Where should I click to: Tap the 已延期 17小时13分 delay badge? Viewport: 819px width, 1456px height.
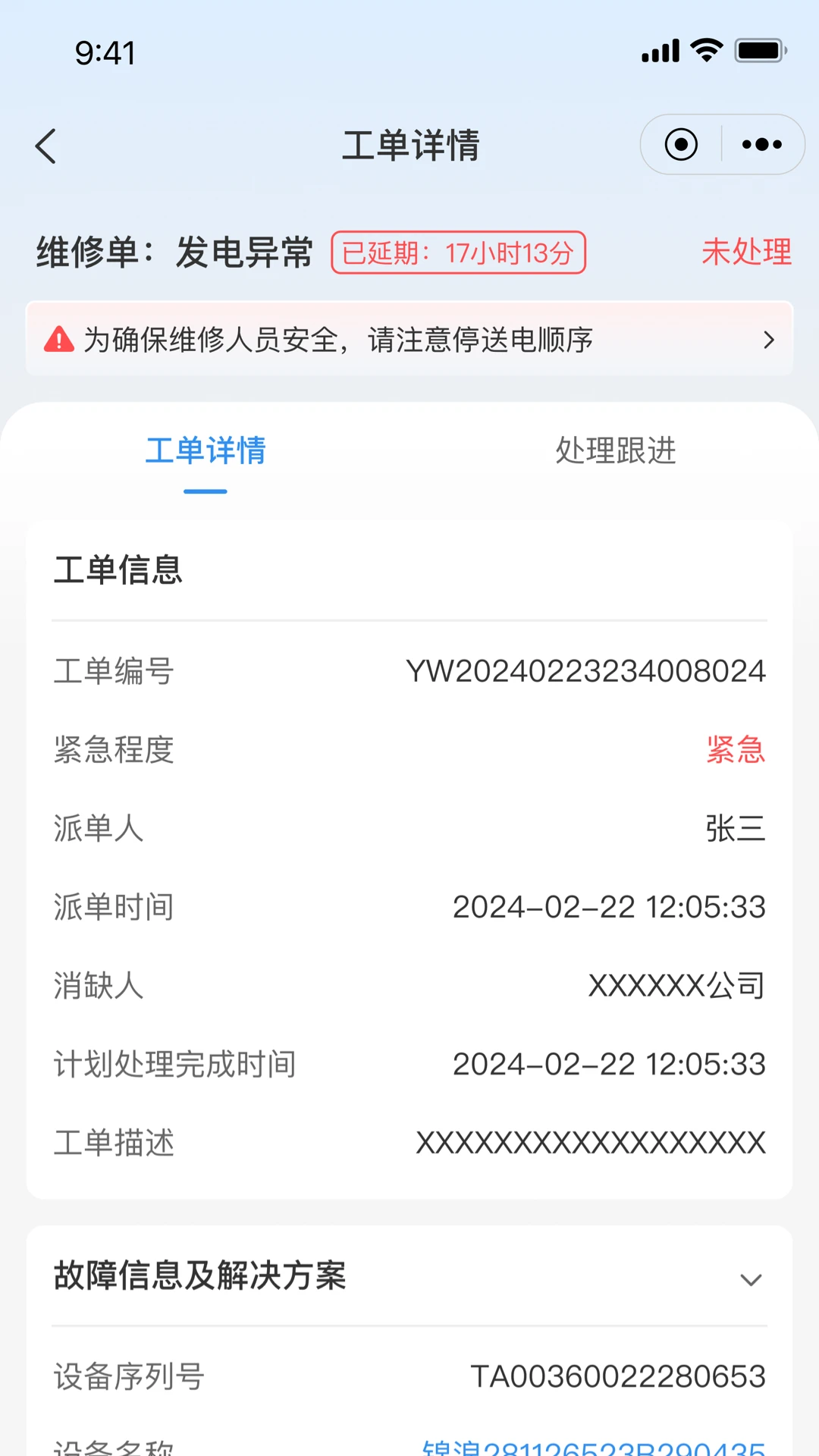(458, 253)
